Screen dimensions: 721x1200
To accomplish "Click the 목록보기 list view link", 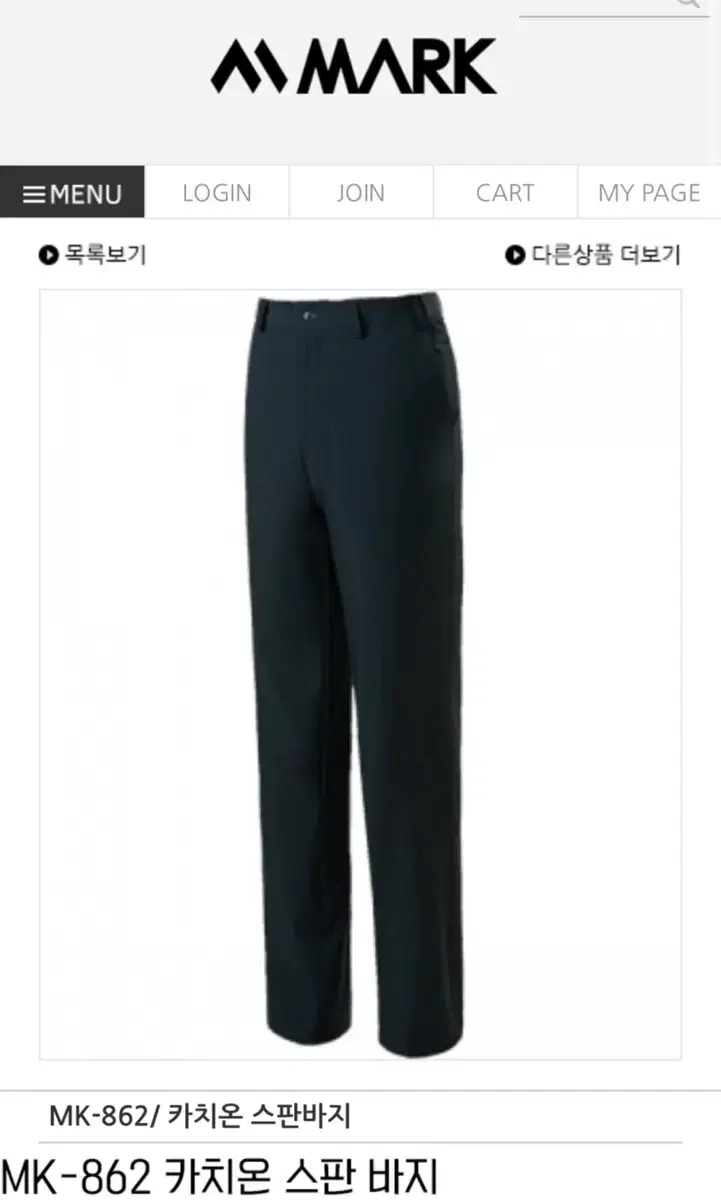I will coord(103,255).
